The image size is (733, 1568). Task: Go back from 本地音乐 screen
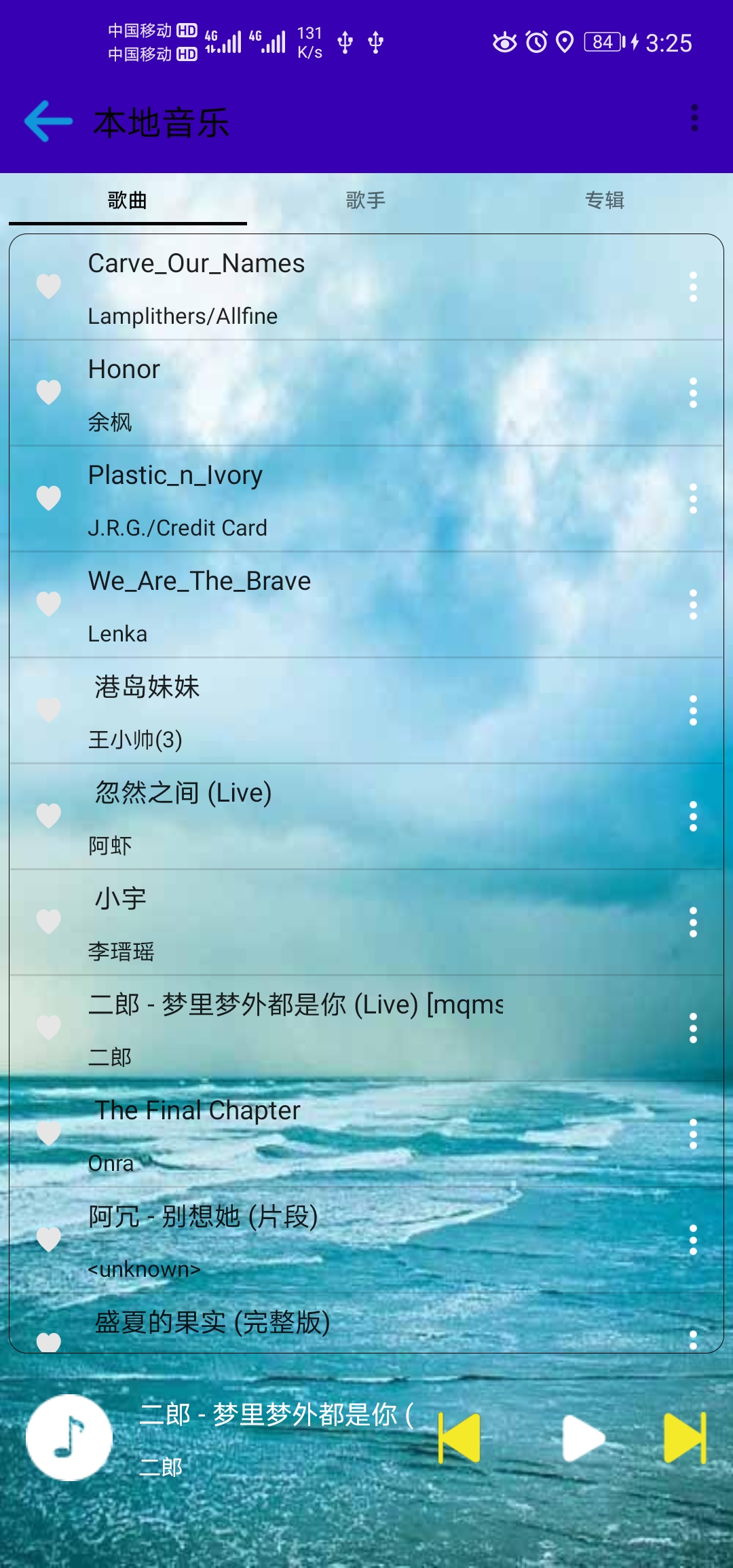click(48, 122)
